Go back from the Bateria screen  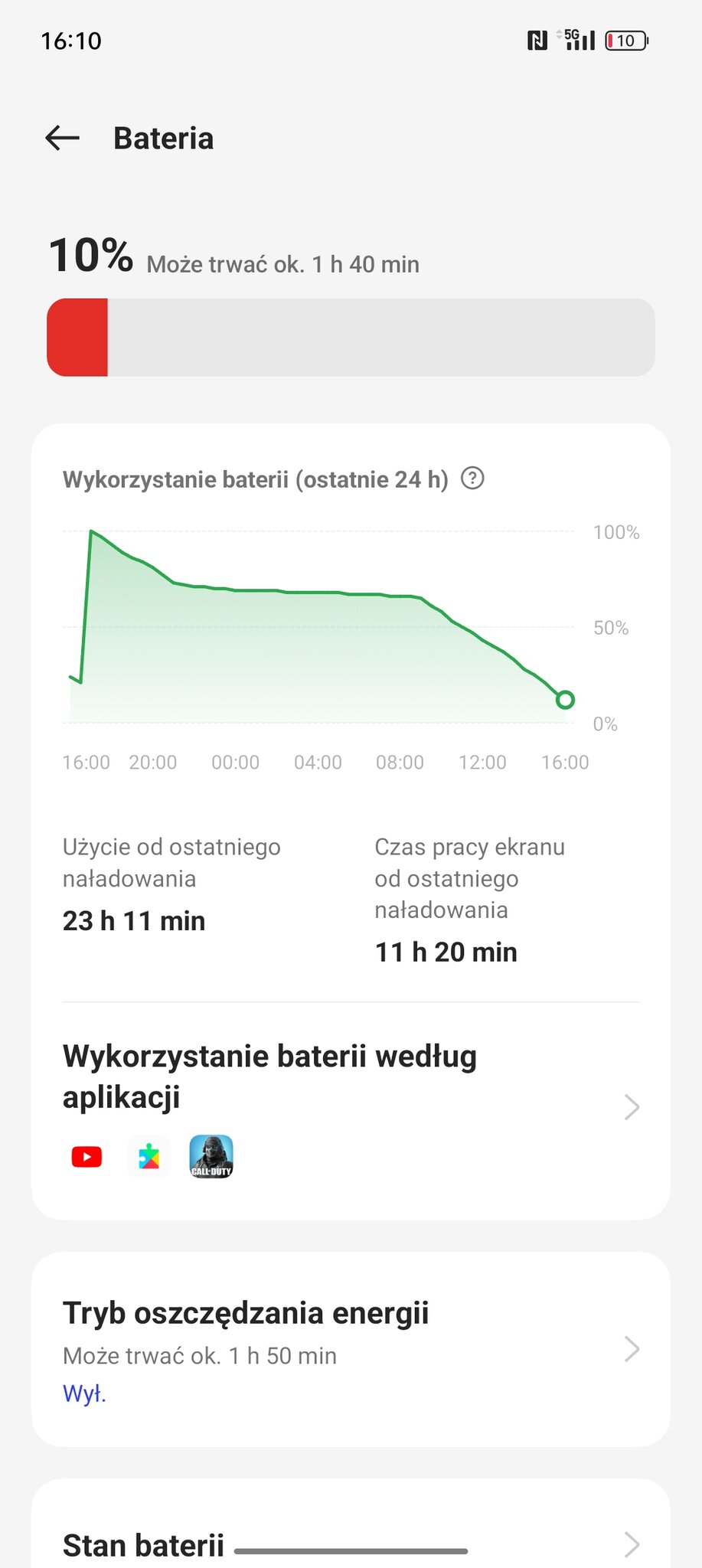click(x=63, y=138)
